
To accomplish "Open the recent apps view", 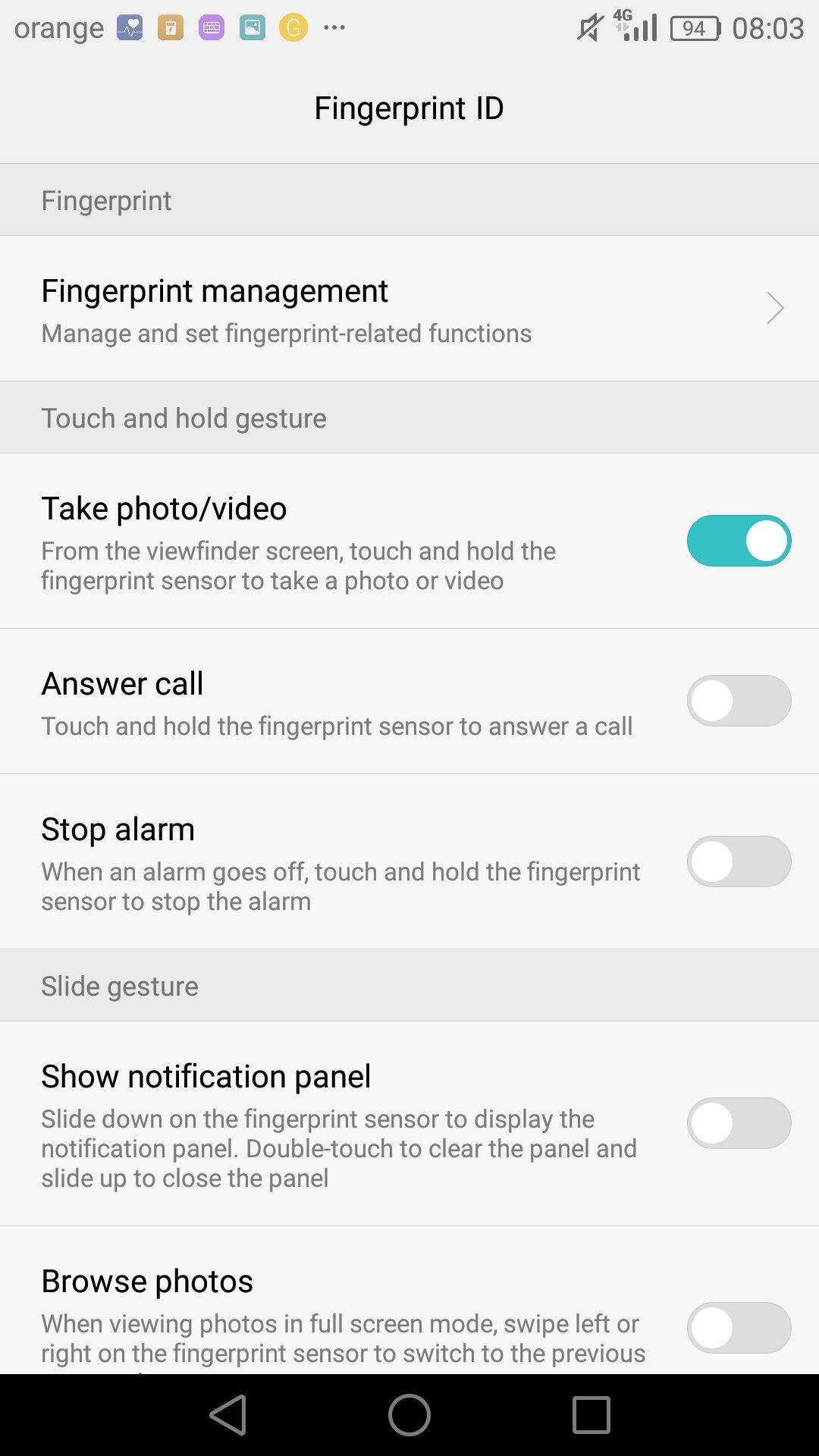I will tap(591, 1415).
